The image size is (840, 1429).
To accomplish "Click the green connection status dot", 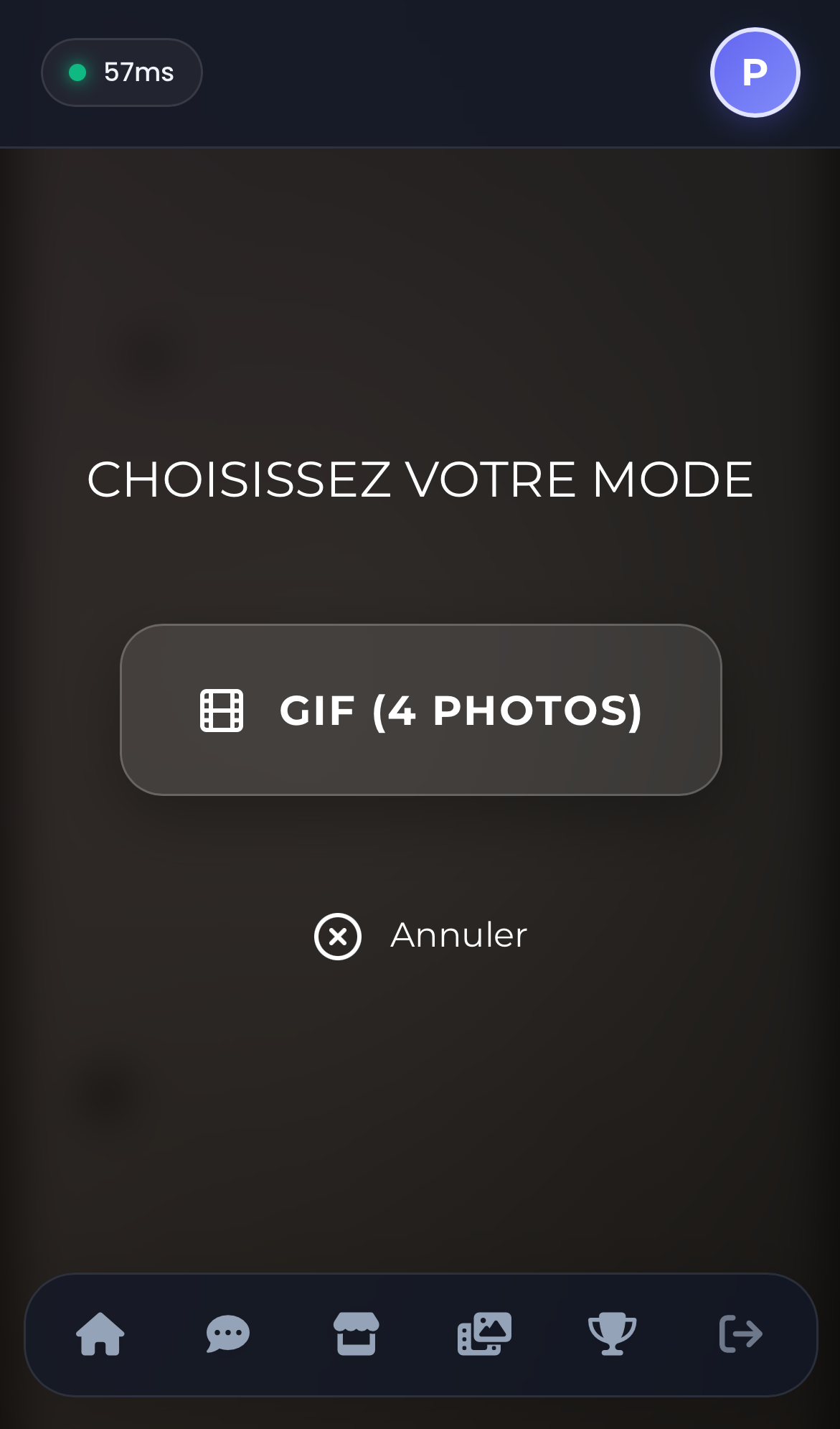I will [x=79, y=72].
